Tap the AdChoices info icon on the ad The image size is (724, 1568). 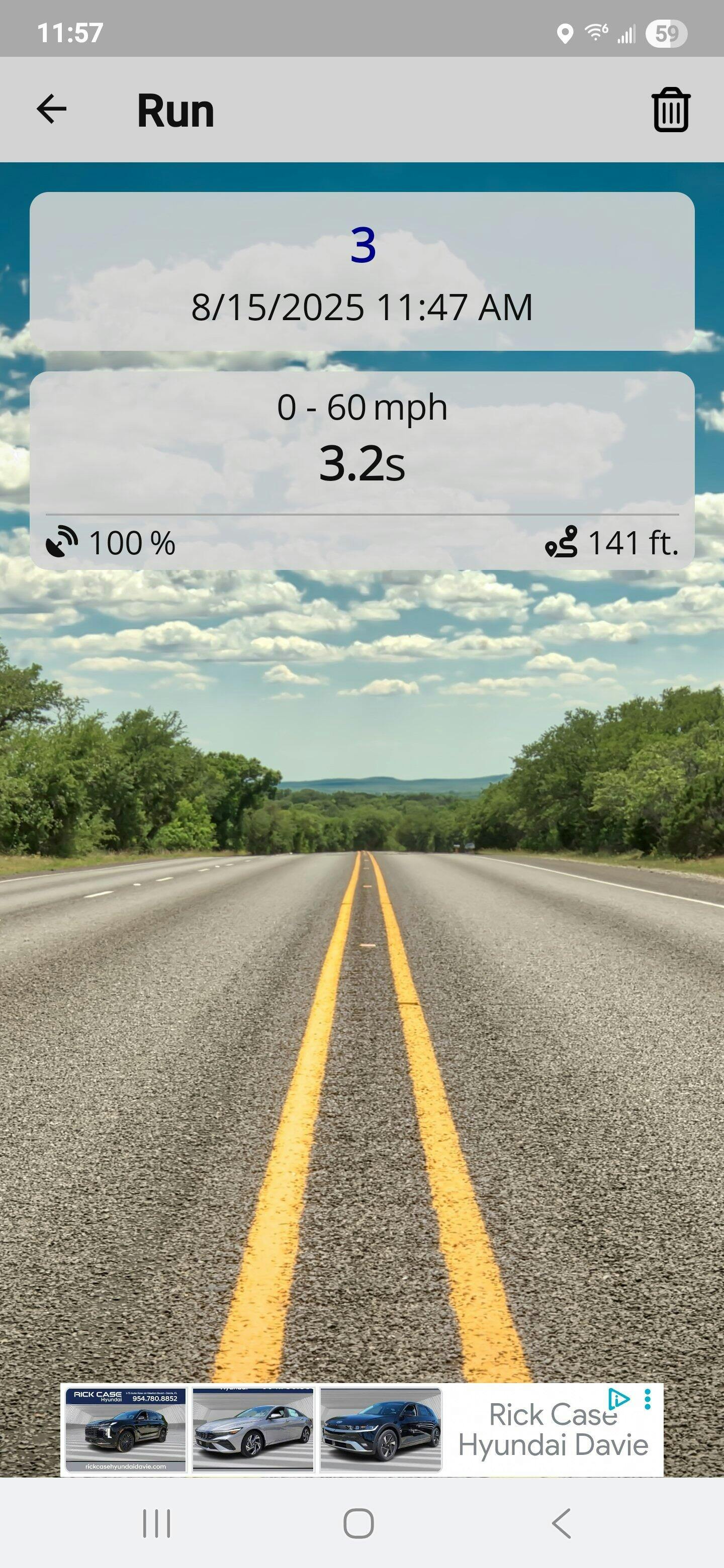pyautogui.click(x=619, y=1398)
